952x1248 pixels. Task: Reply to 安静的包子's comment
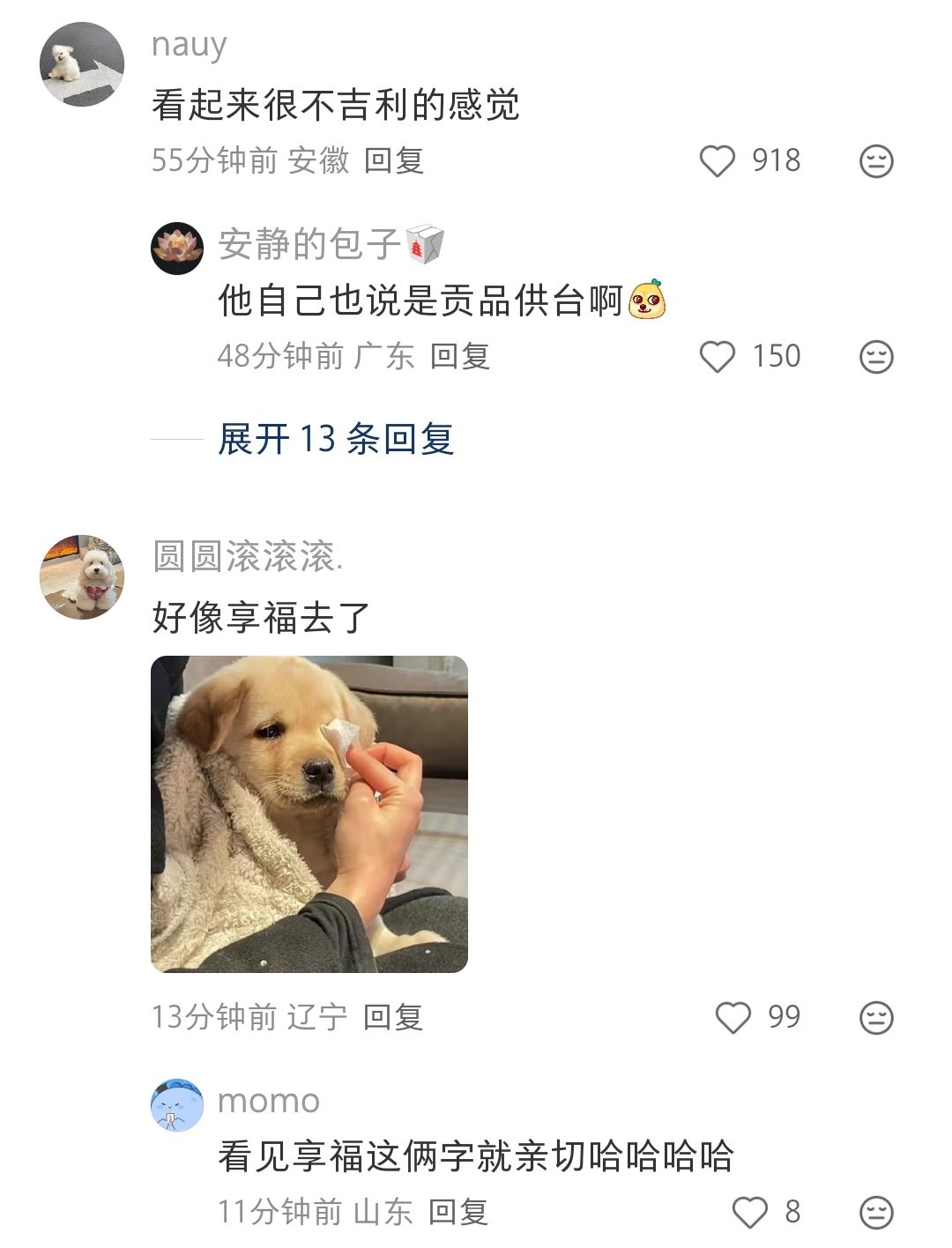(460, 357)
